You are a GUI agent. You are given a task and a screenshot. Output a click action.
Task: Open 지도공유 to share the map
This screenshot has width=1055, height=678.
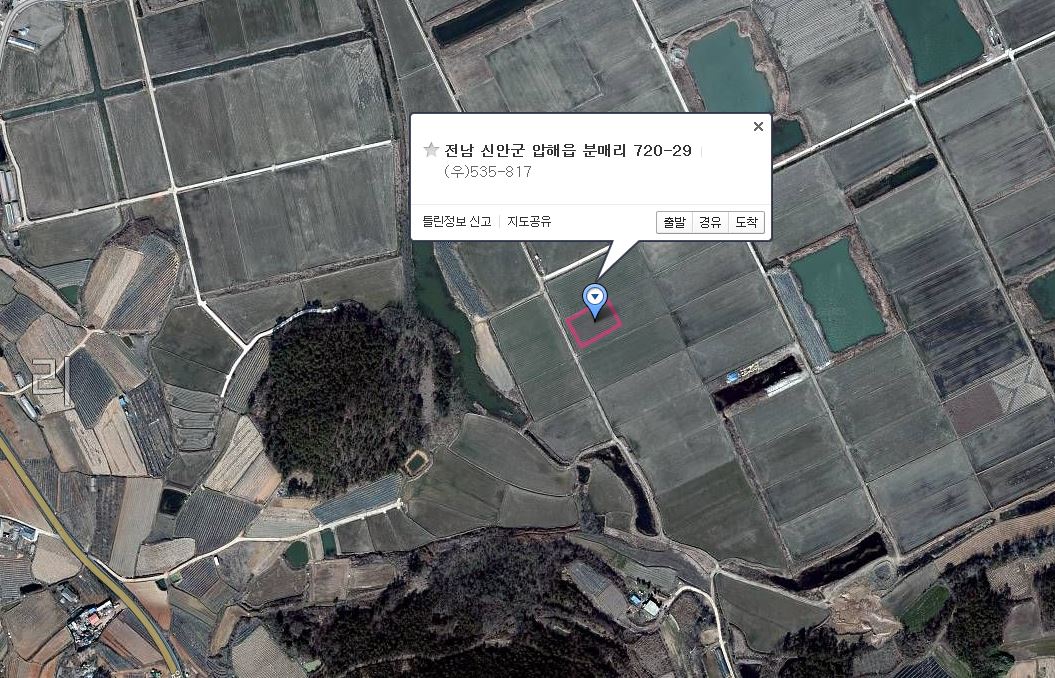pyautogui.click(x=529, y=222)
